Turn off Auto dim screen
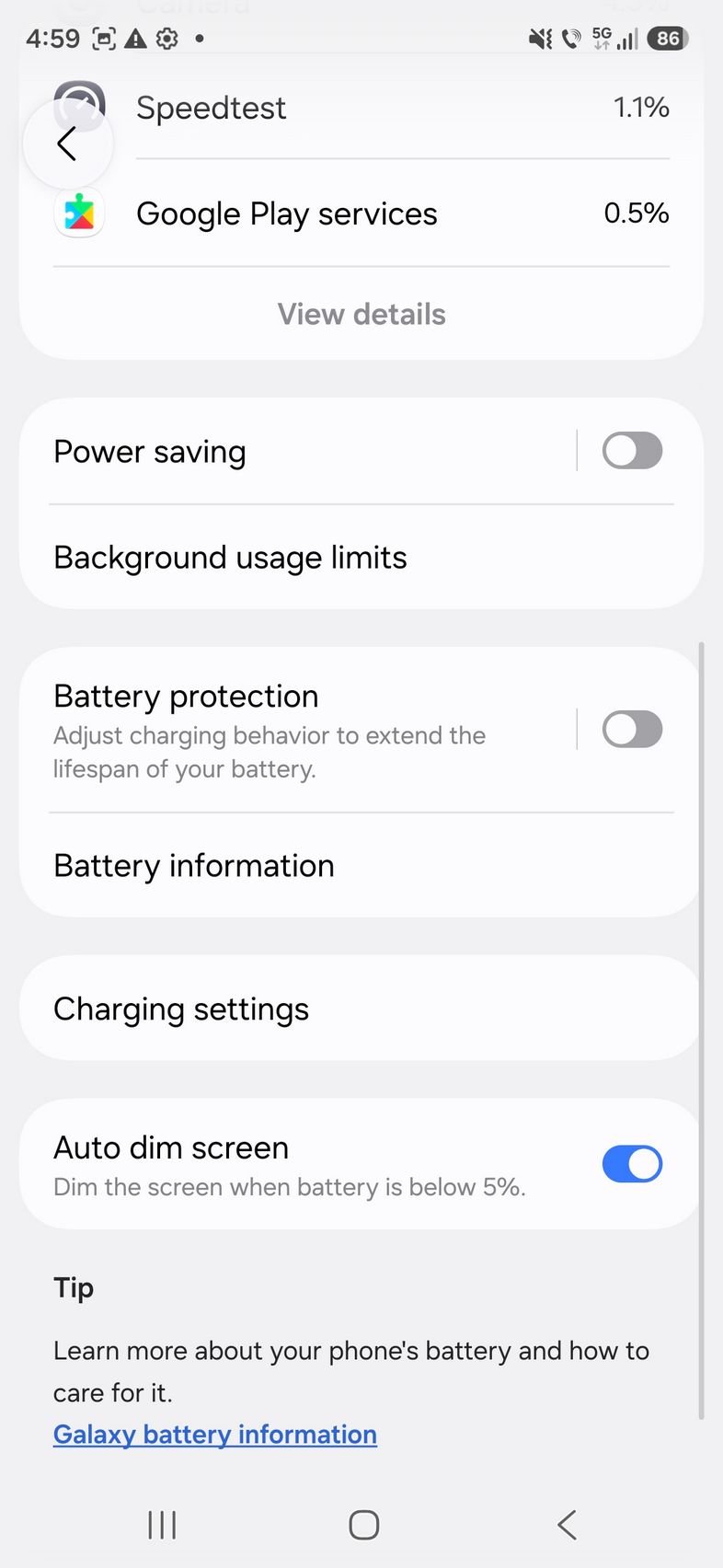Image resolution: width=723 pixels, height=1568 pixels. pos(632,1164)
